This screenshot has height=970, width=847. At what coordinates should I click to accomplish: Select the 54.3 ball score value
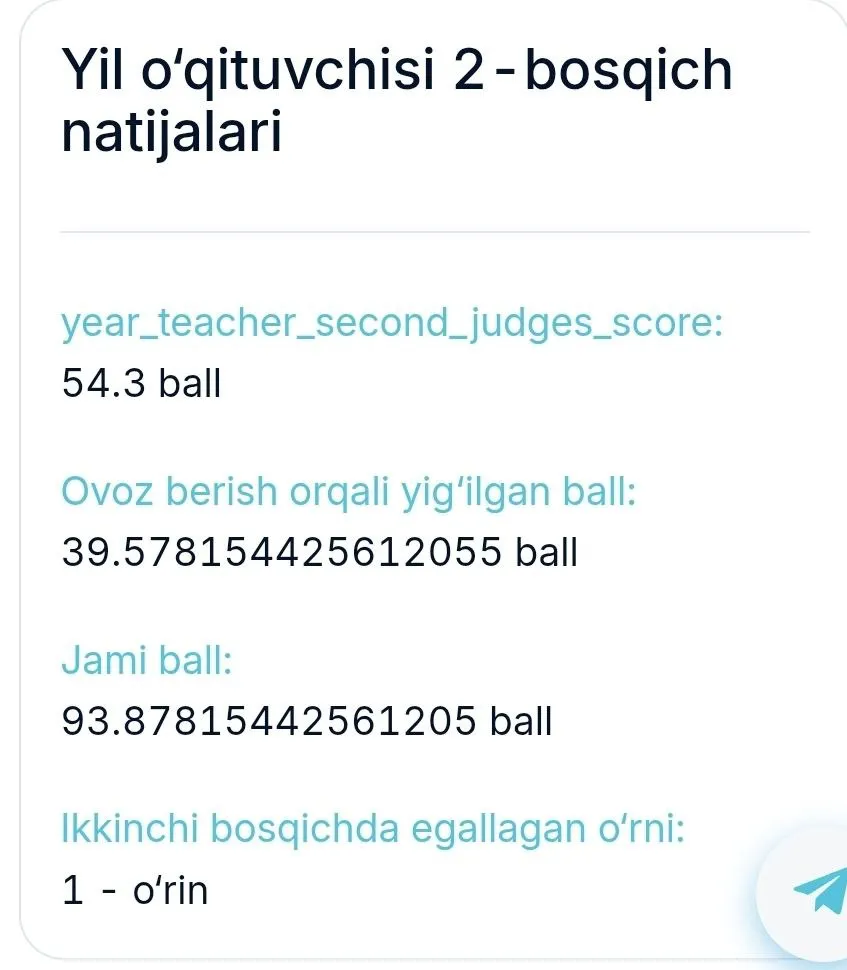(140, 383)
